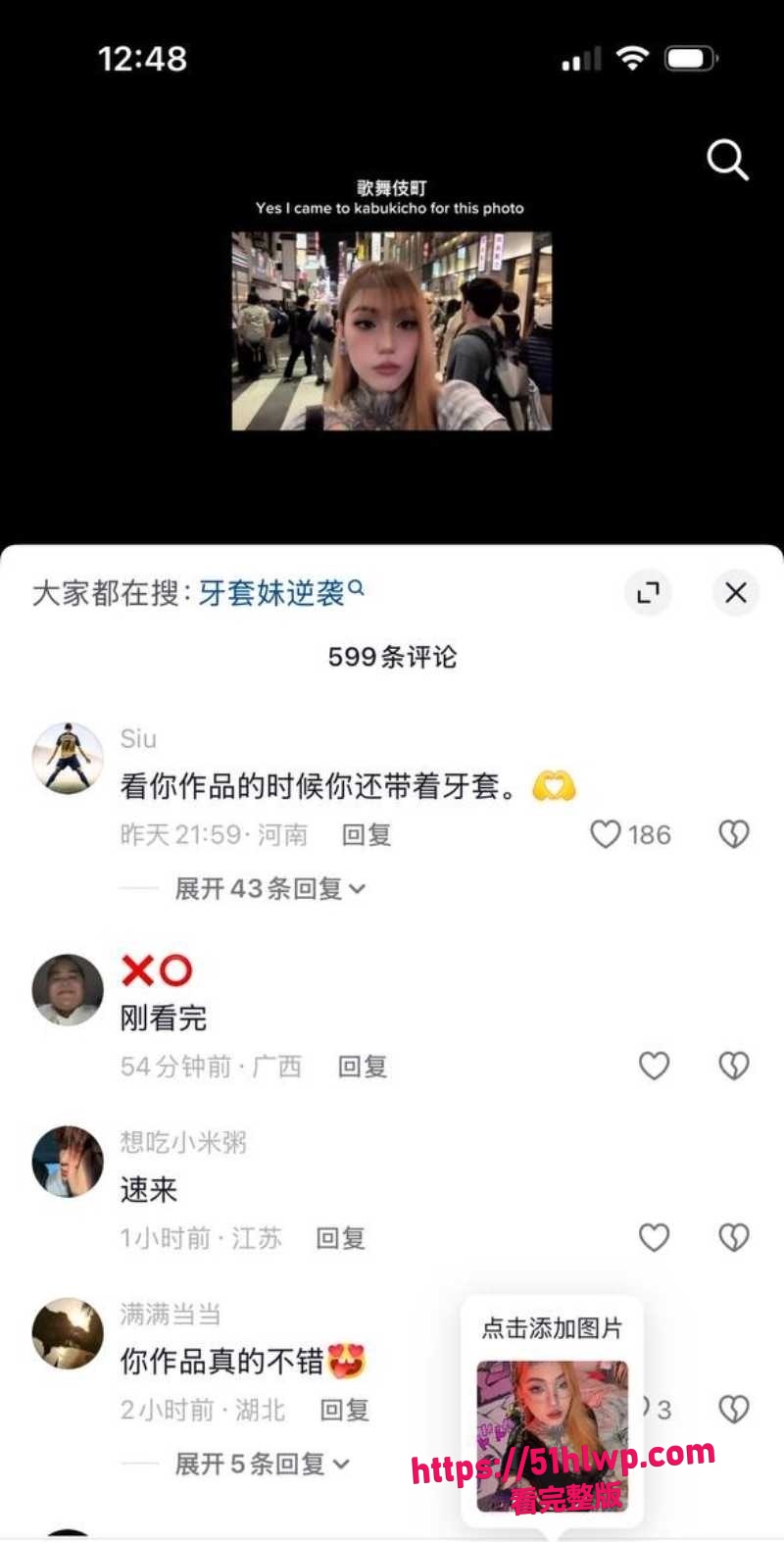Screen dimensions: 784x1542
Task: Open Siu's profile avatar
Action: [68, 758]
